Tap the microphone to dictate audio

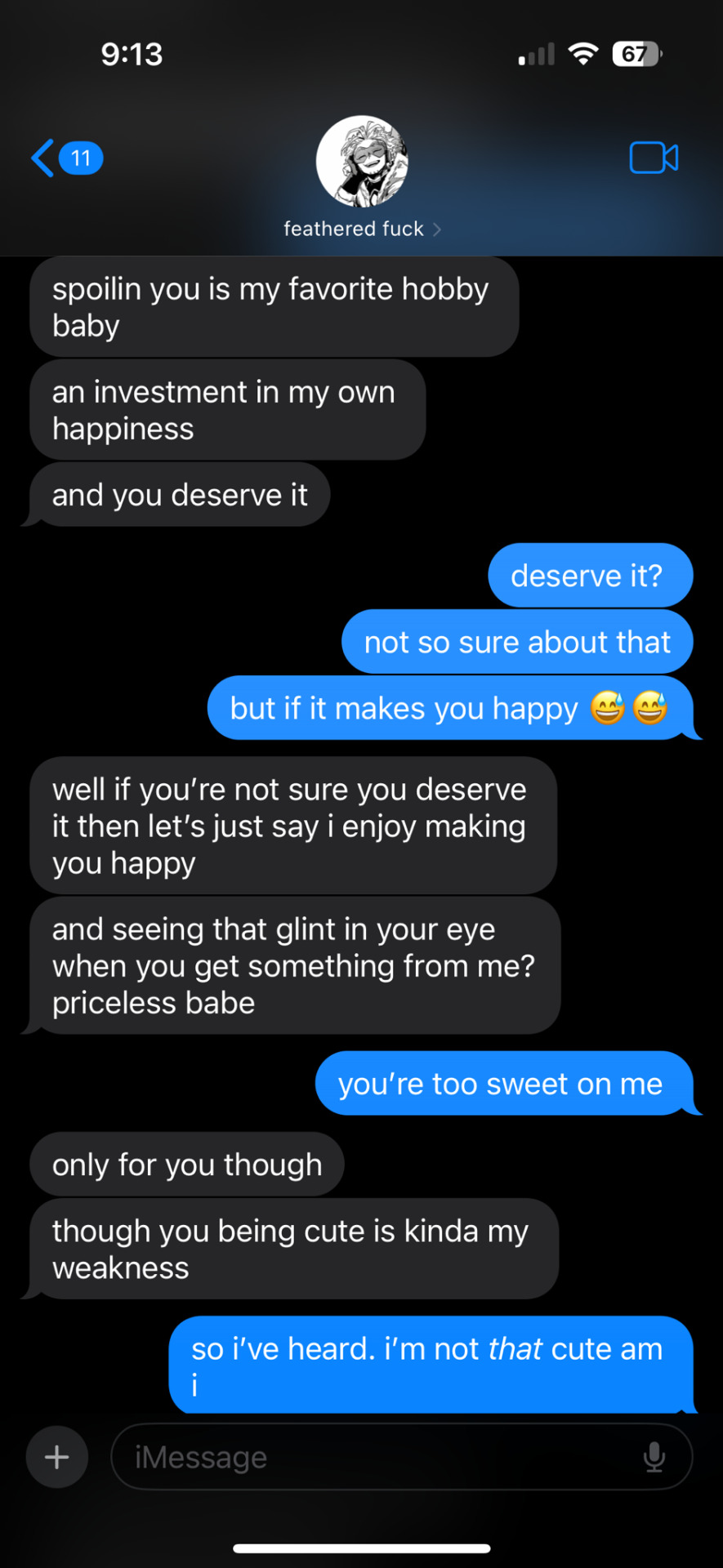coord(654,1457)
